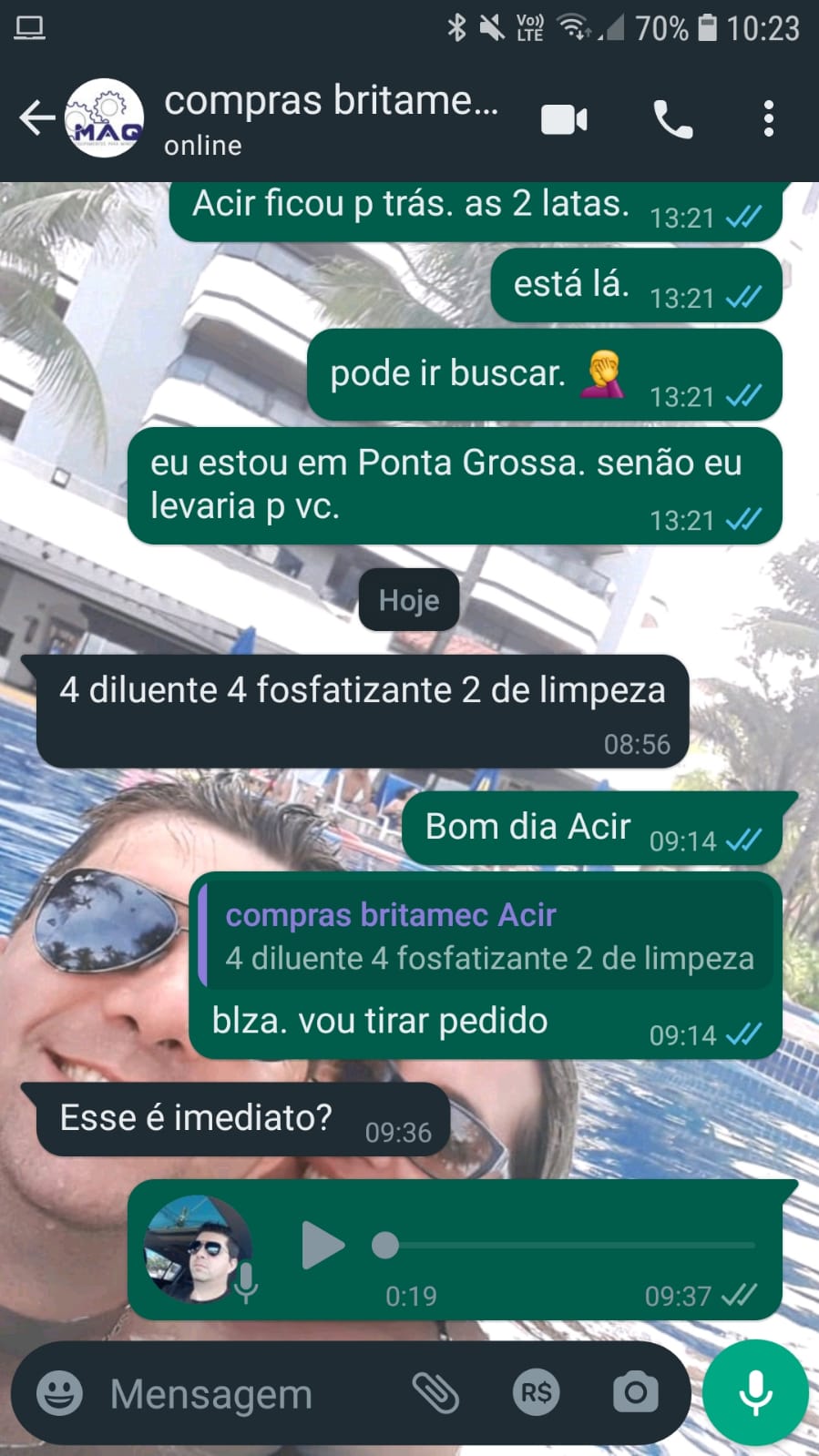Seek the voice message playback slider

565,1245
